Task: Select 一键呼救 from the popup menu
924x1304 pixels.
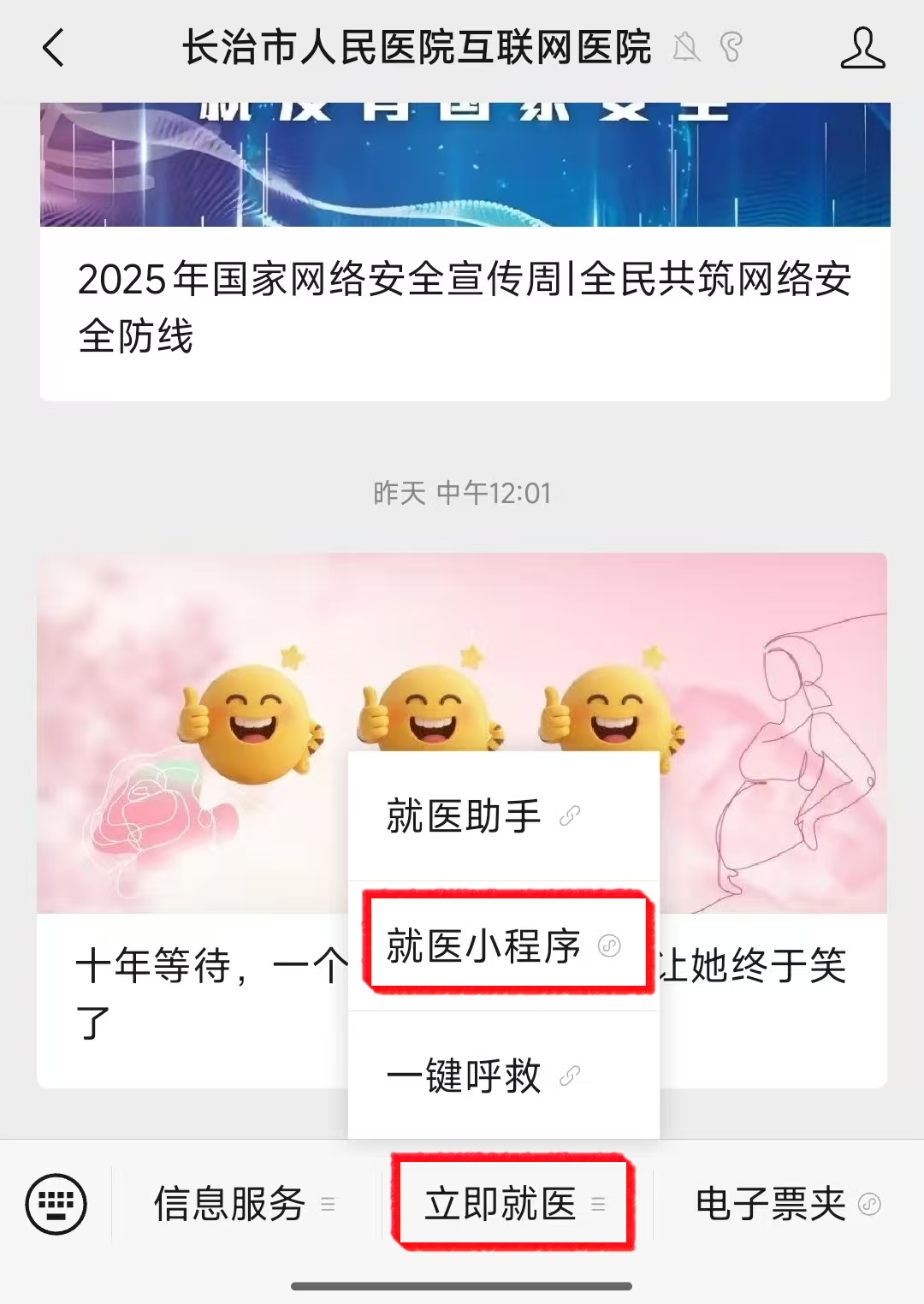Action: pos(483,1076)
